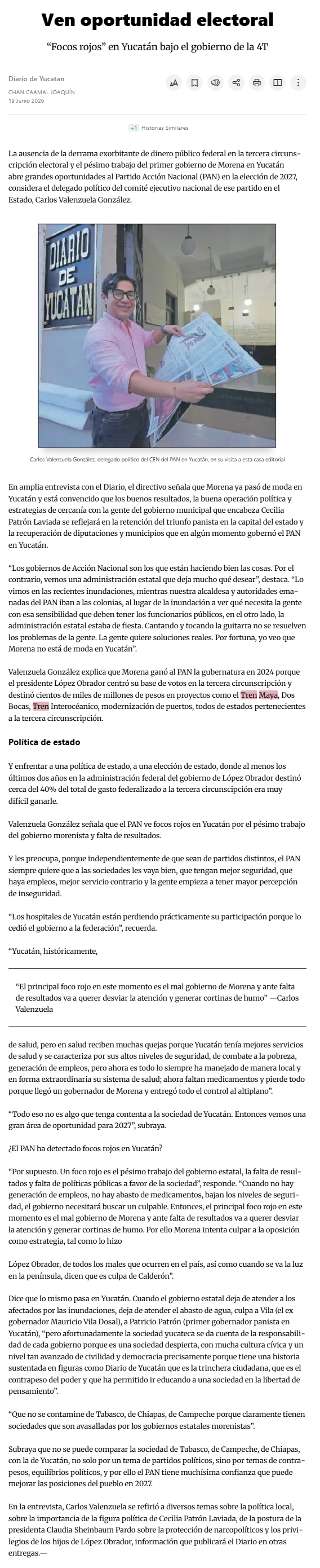Bookmark this article

195,83
